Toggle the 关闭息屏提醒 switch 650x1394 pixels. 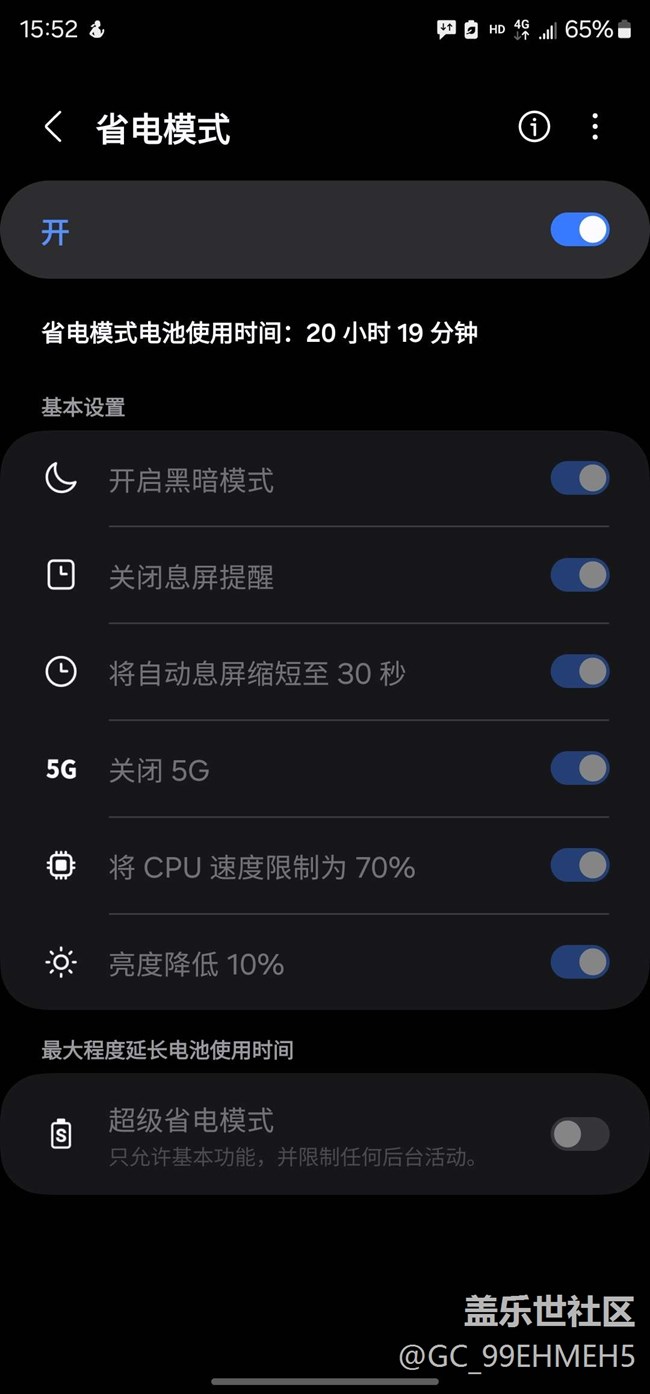[x=580, y=575]
